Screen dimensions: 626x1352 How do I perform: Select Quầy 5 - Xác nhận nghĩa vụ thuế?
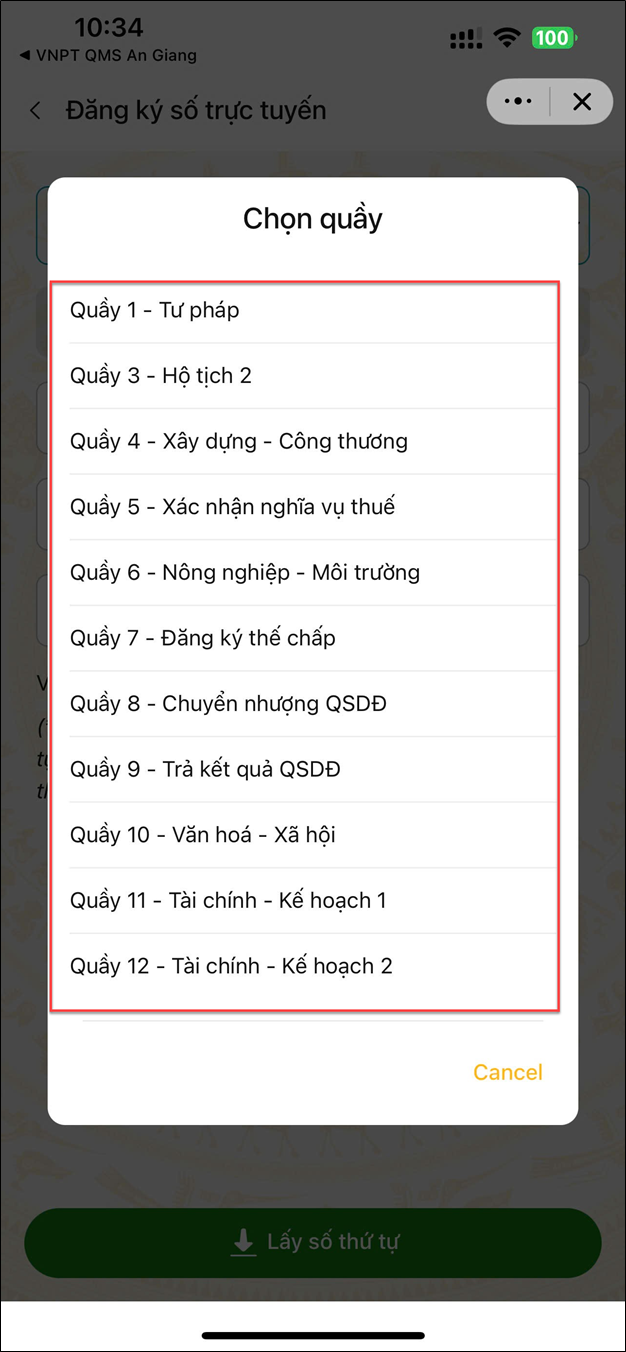pyautogui.click(x=232, y=507)
